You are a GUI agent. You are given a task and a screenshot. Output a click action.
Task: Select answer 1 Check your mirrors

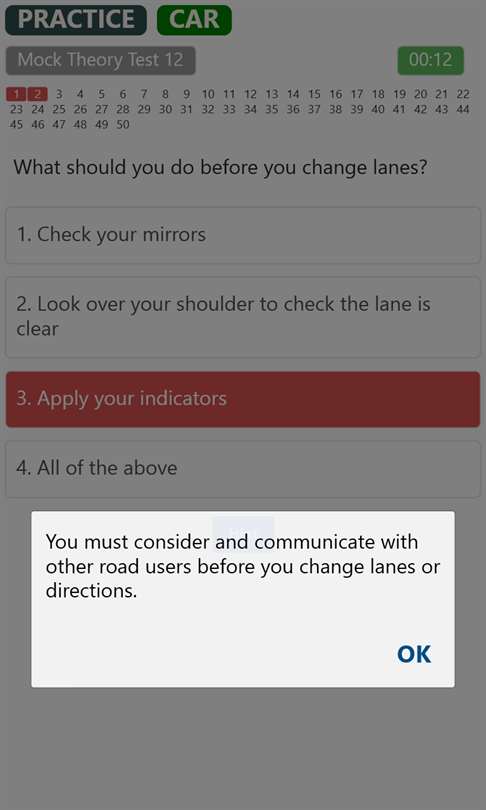pyautogui.click(x=243, y=235)
